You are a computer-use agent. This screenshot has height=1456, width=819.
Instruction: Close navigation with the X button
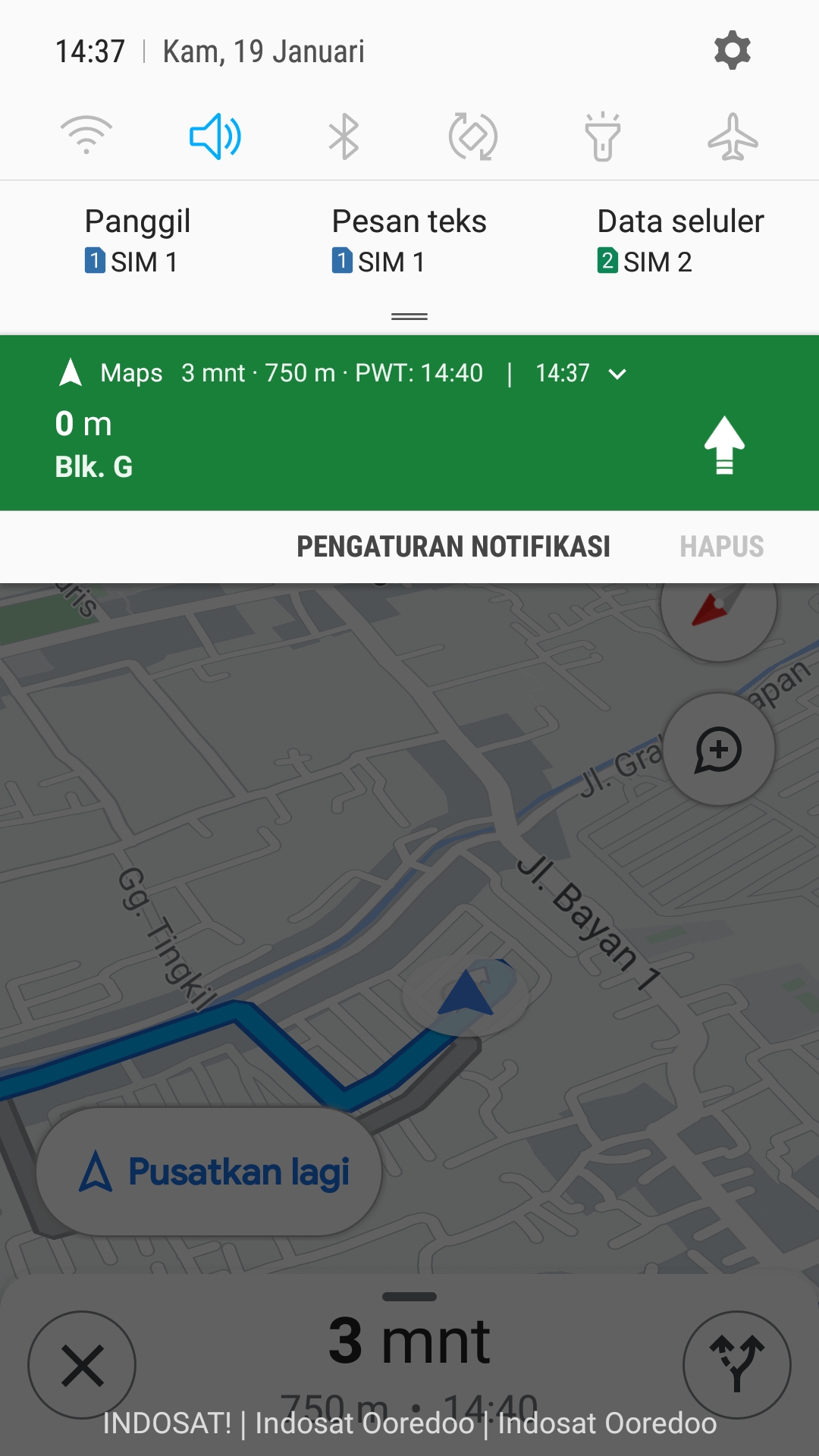pos(82,1365)
